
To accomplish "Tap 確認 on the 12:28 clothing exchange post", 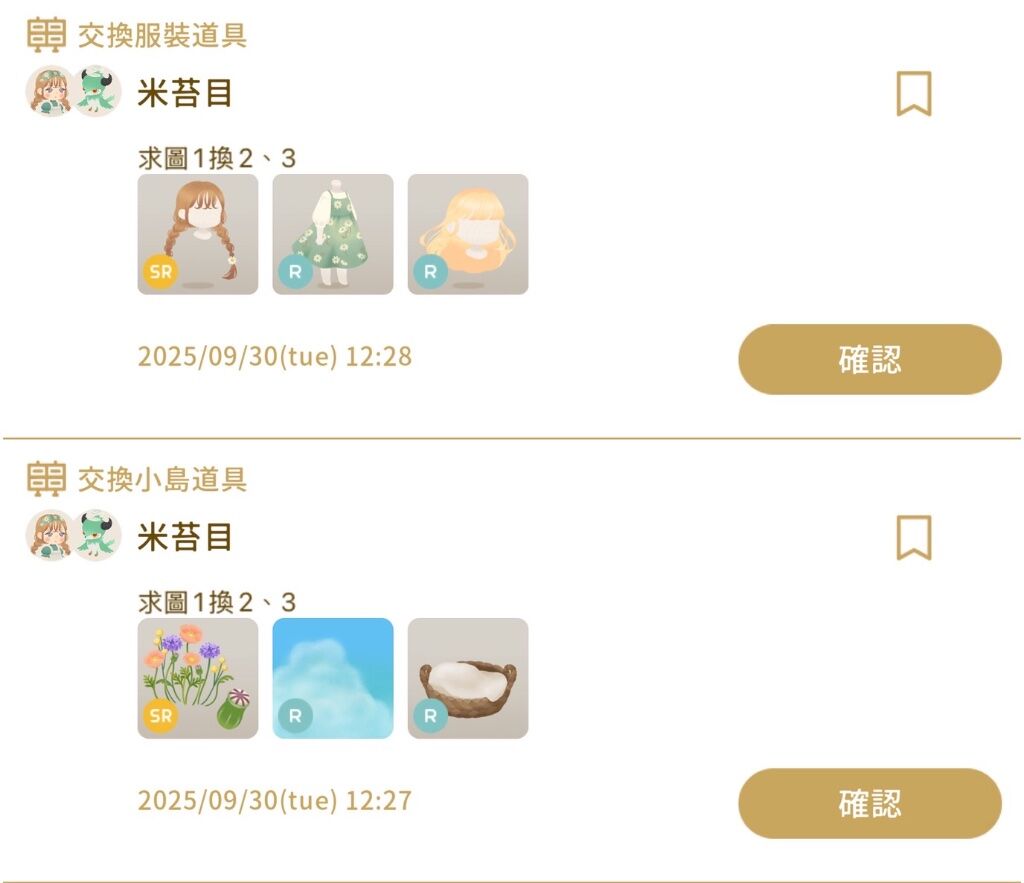I will pyautogui.click(x=869, y=359).
